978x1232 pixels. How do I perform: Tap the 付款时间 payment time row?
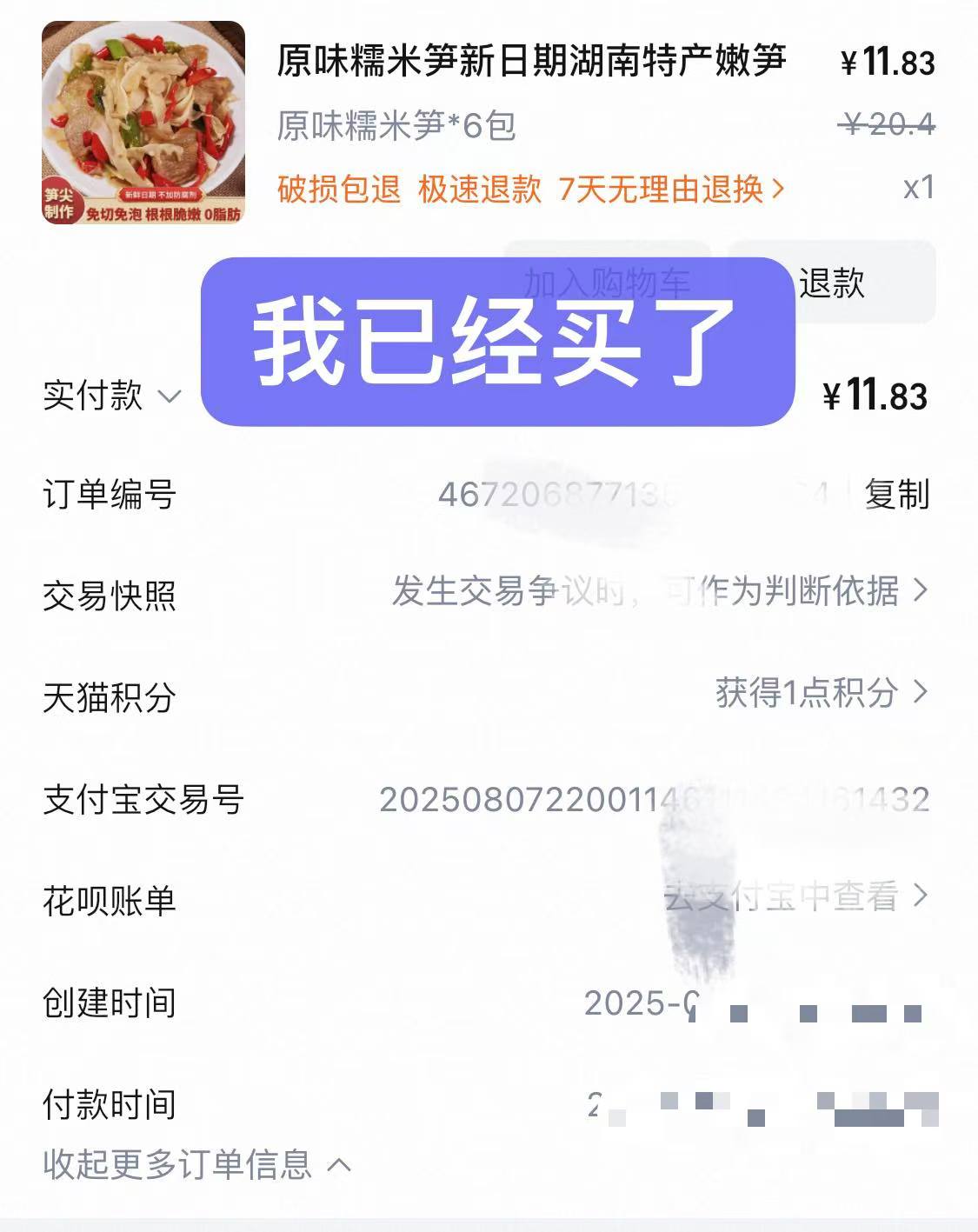point(109,1106)
